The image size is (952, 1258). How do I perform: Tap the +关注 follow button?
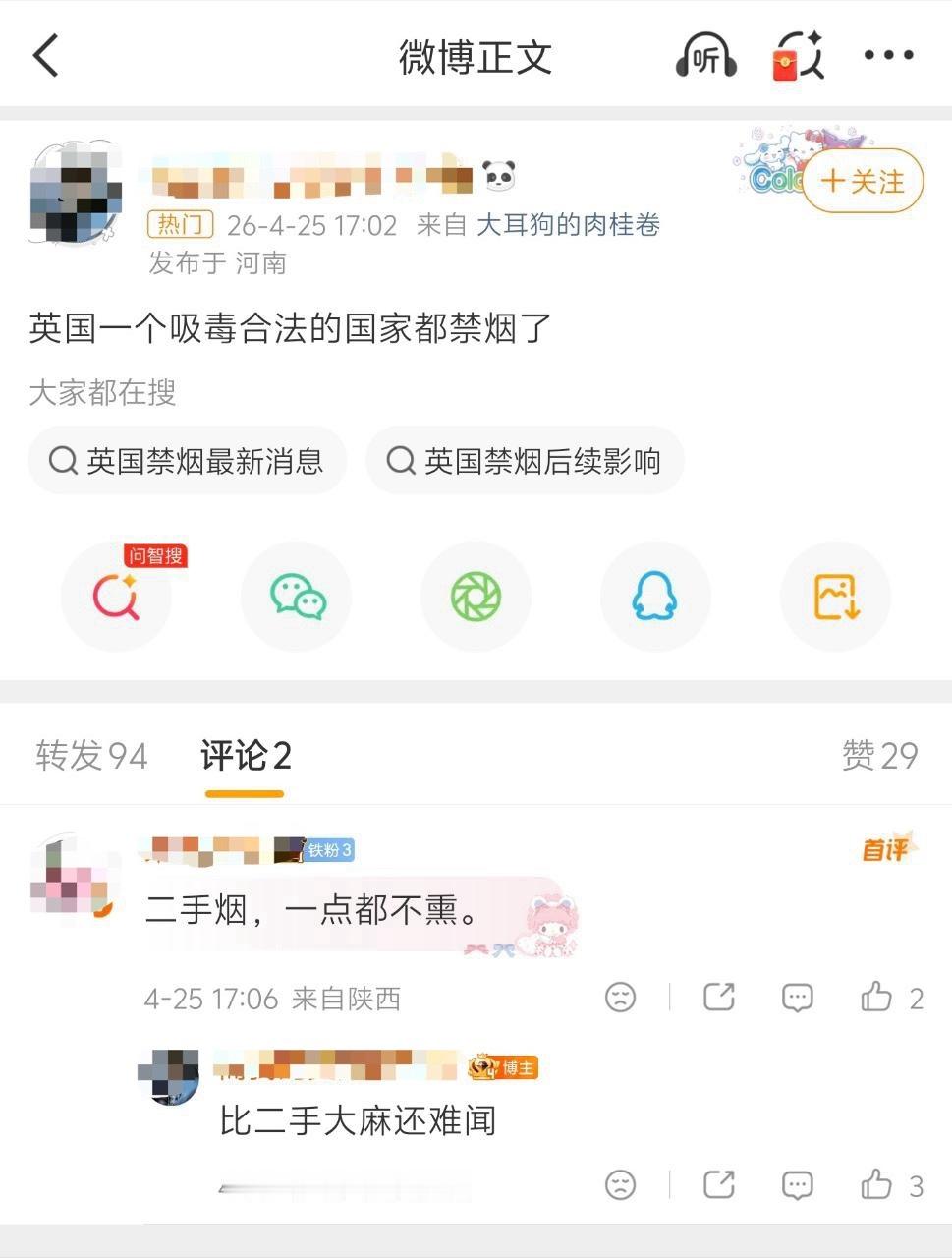(x=862, y=181)
